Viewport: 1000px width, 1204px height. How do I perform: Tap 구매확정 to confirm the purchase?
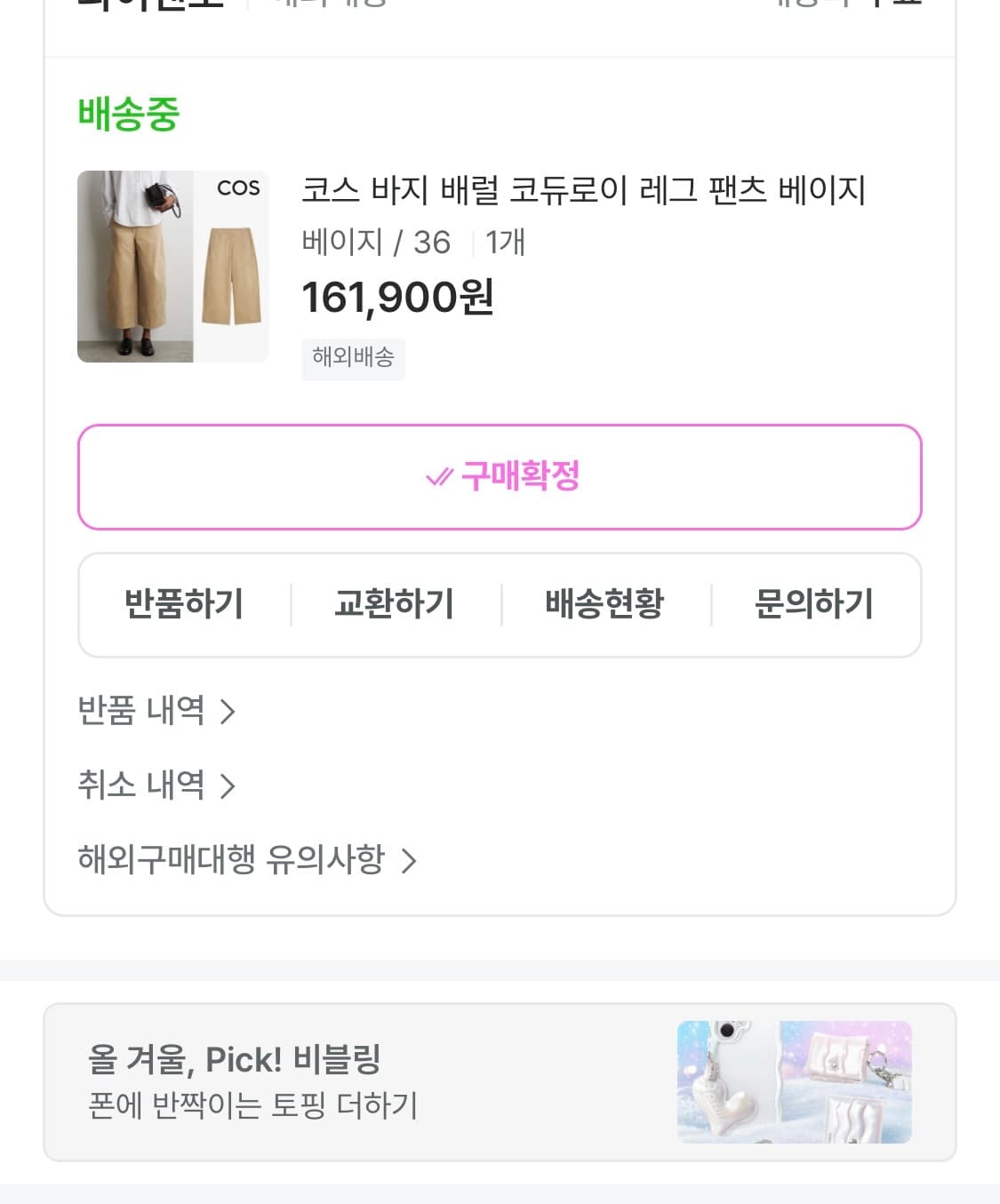coord(500,476)
